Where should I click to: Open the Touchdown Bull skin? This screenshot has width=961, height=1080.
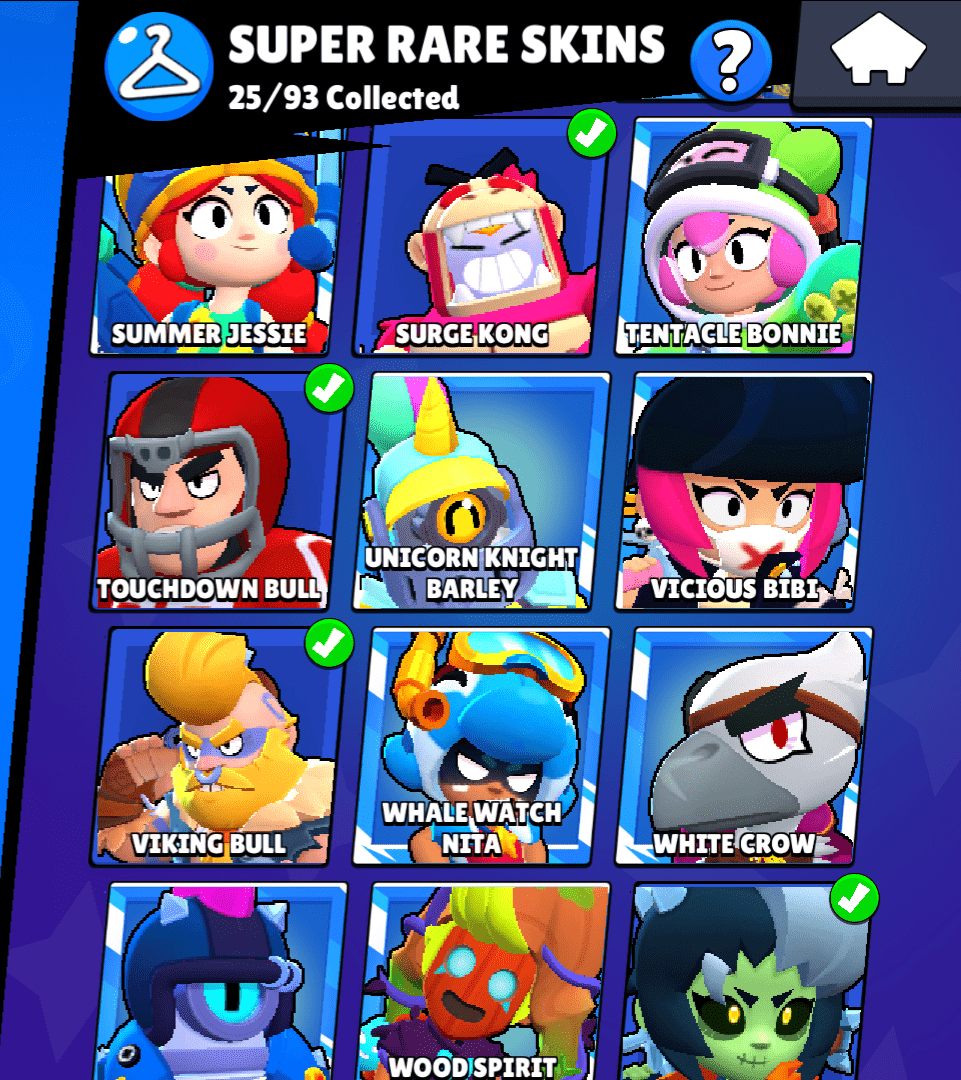click(x=218, y=490)
